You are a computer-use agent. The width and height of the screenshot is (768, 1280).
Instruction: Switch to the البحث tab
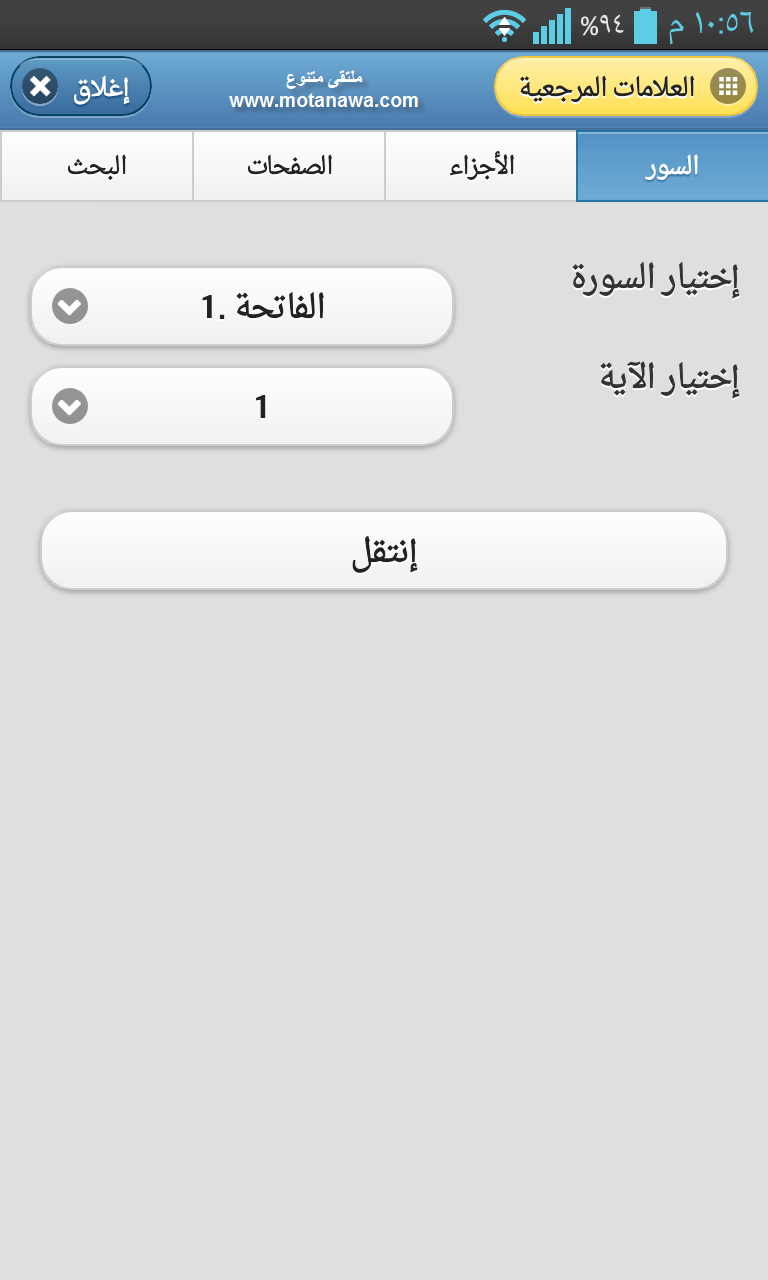[x=97, y=166]
